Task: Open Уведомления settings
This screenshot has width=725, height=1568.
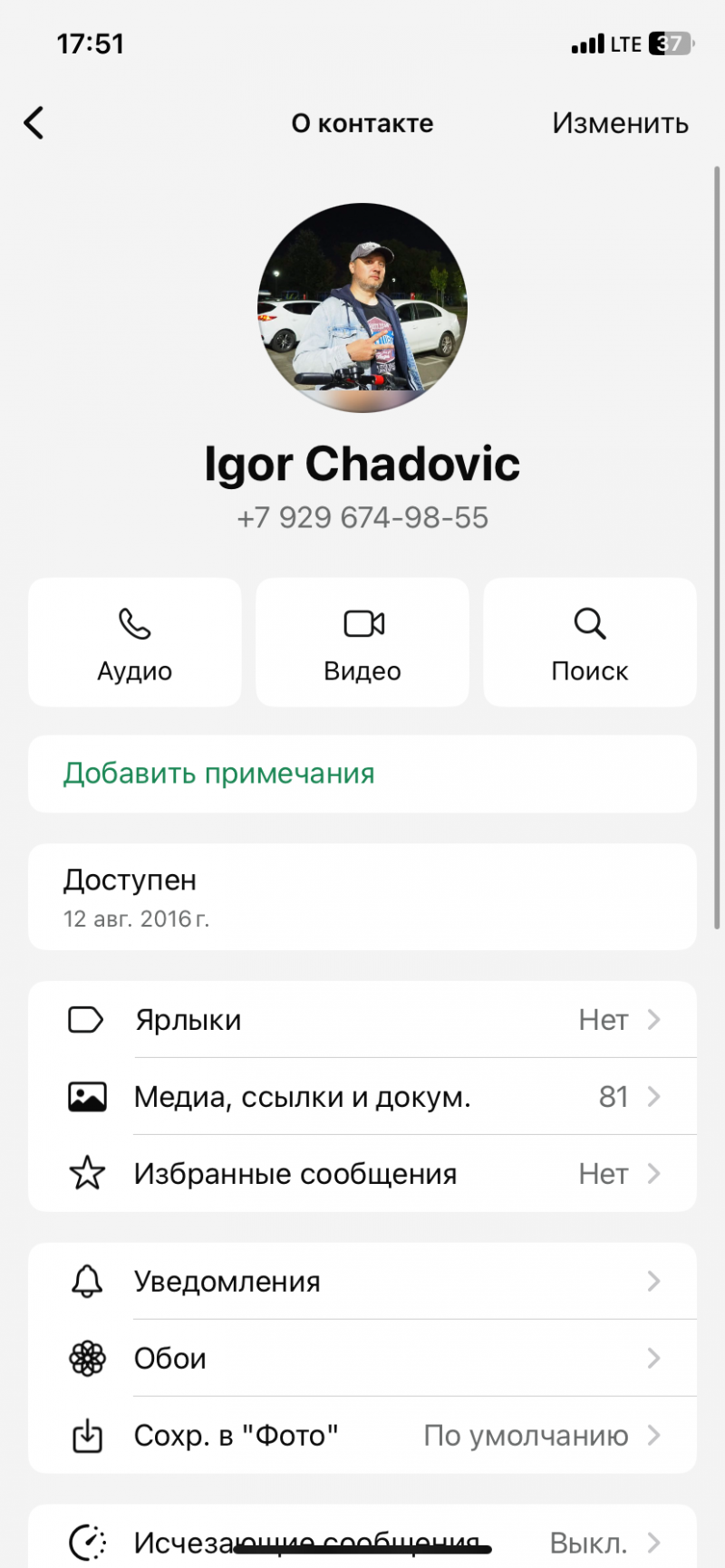Action: 362,1282
